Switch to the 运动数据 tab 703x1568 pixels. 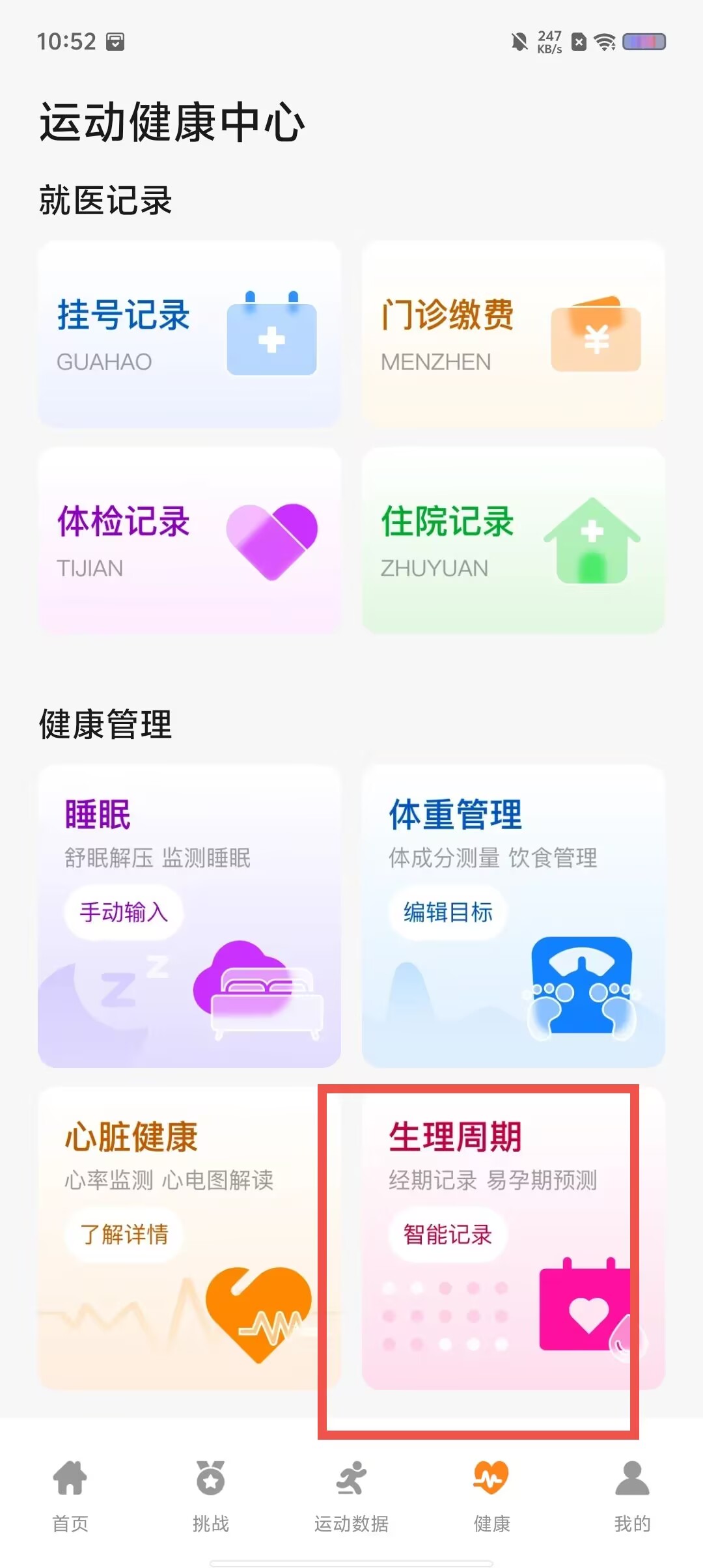click(351, 1495)
